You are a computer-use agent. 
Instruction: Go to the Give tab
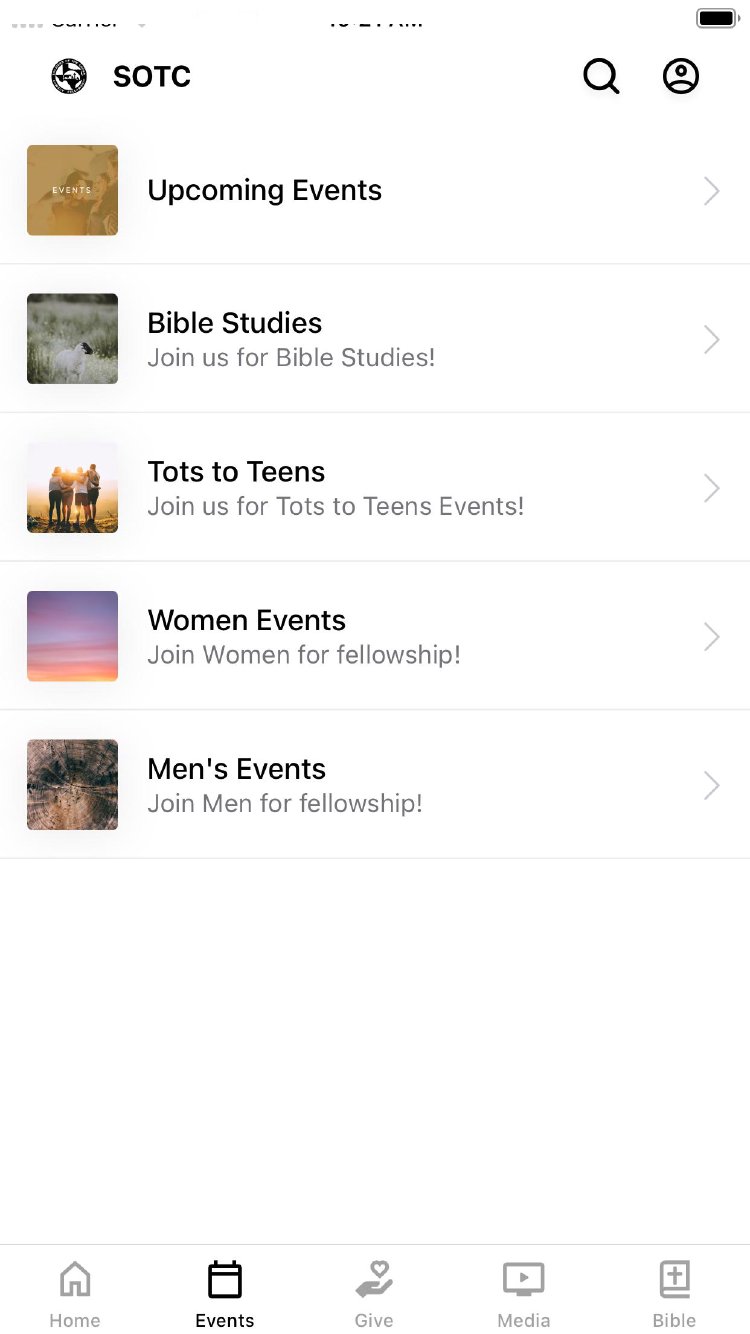tap(374, 1293)
